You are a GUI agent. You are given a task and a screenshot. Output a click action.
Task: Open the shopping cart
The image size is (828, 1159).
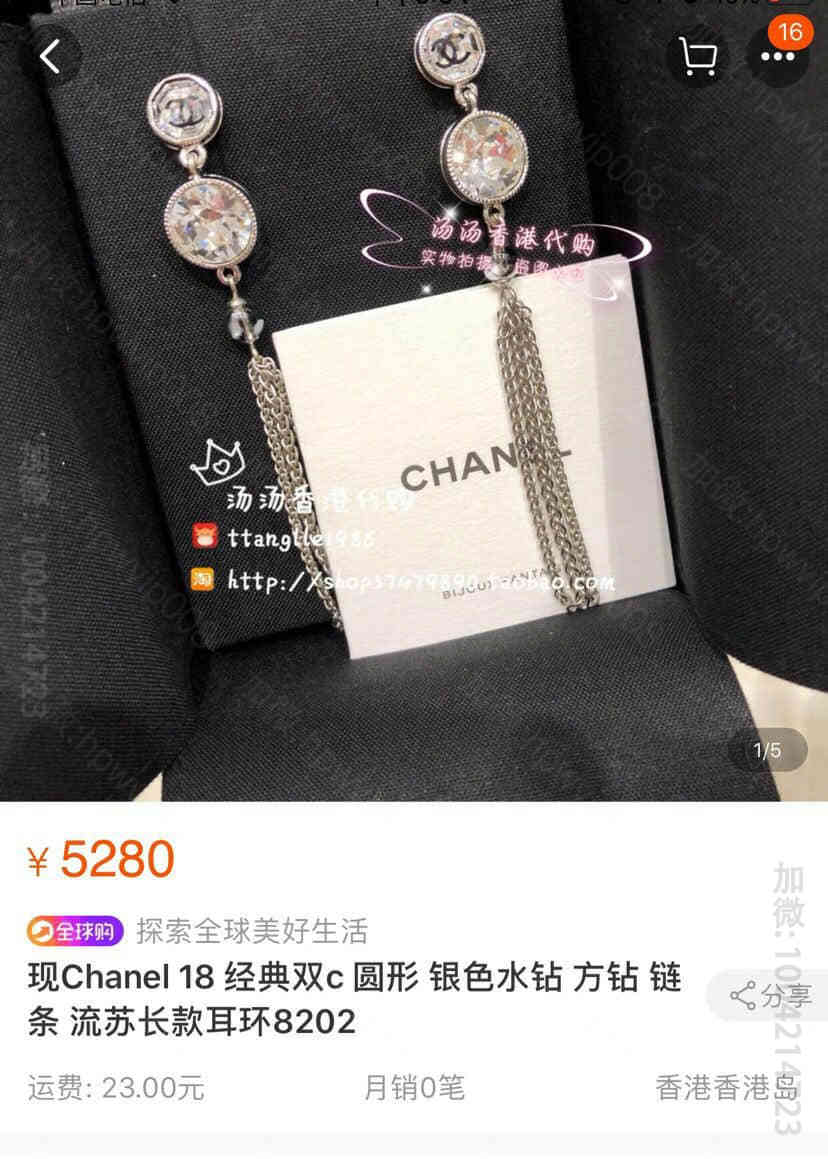pyautogui.click(x=696, y=56)
